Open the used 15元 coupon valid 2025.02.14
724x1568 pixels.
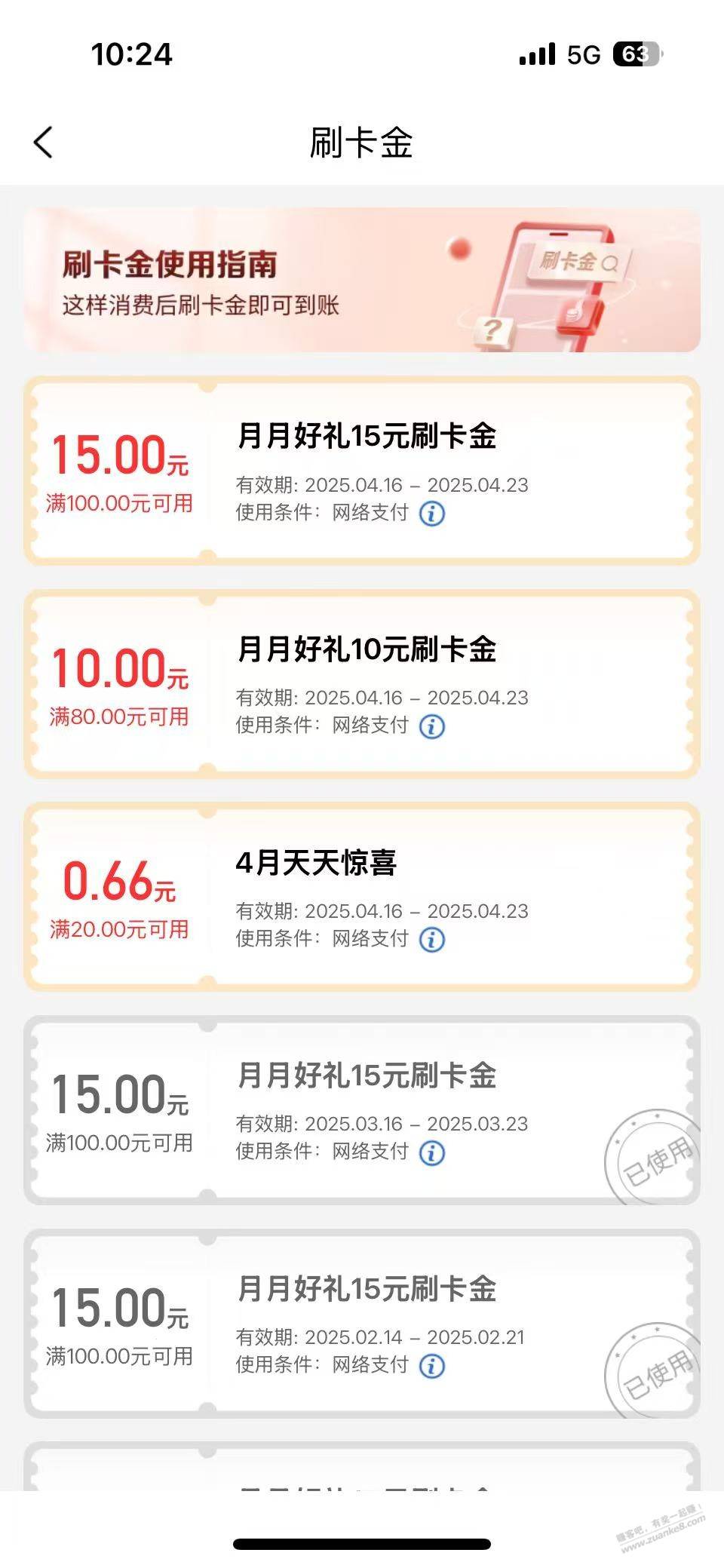click(362, 1324)
